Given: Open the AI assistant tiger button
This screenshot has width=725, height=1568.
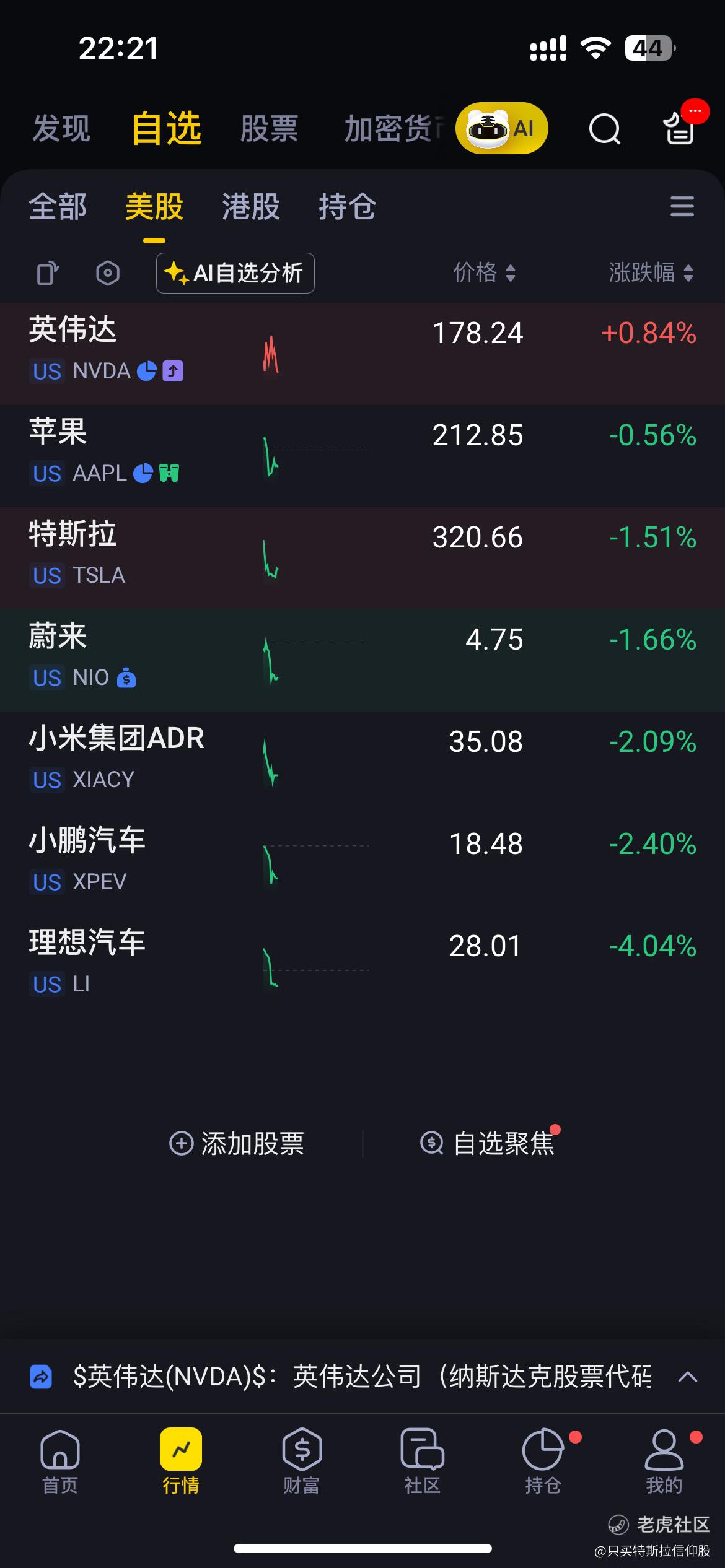Looking at the screenshot, I should pyautogui.click(x=501, y=128).
